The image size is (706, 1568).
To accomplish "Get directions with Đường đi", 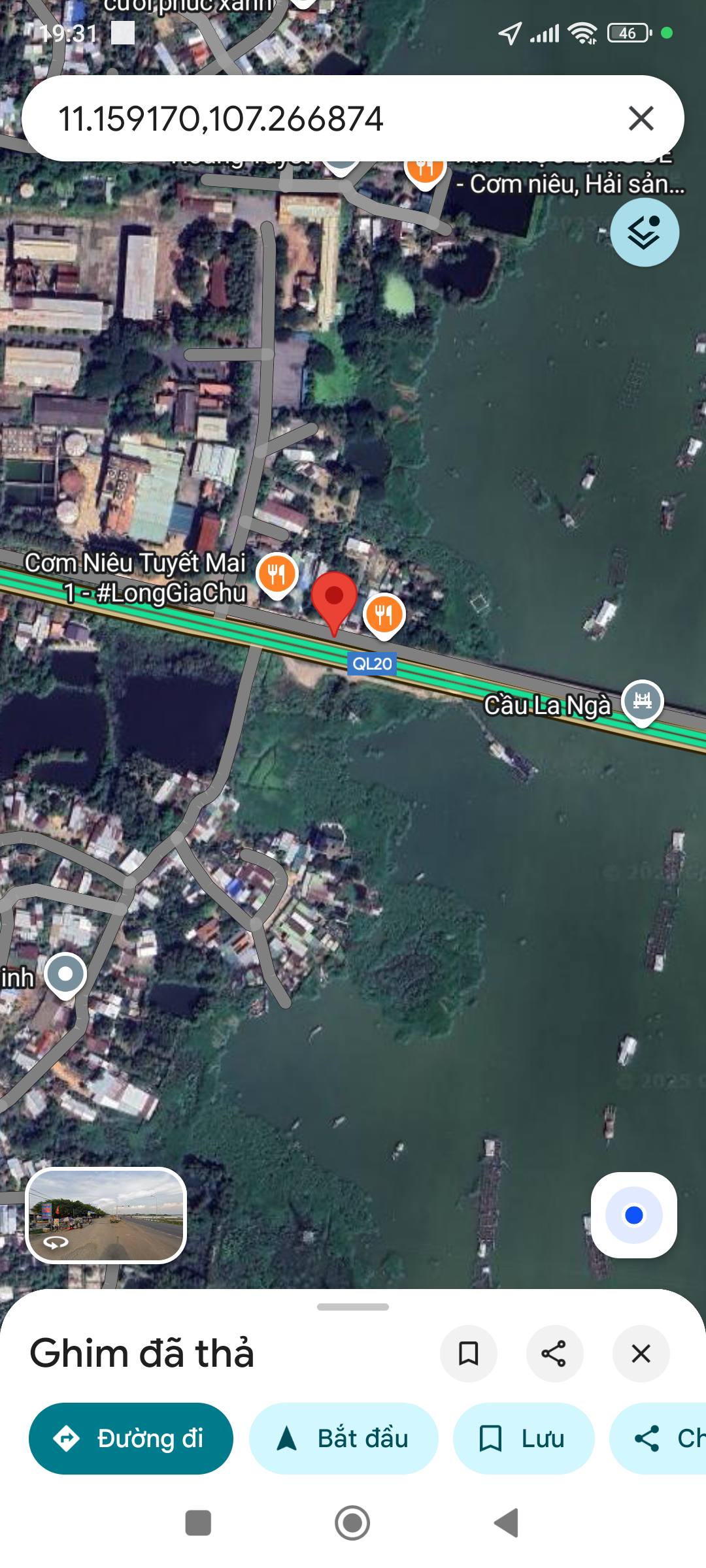I will pyautogui.click(x=131, y=1438).
